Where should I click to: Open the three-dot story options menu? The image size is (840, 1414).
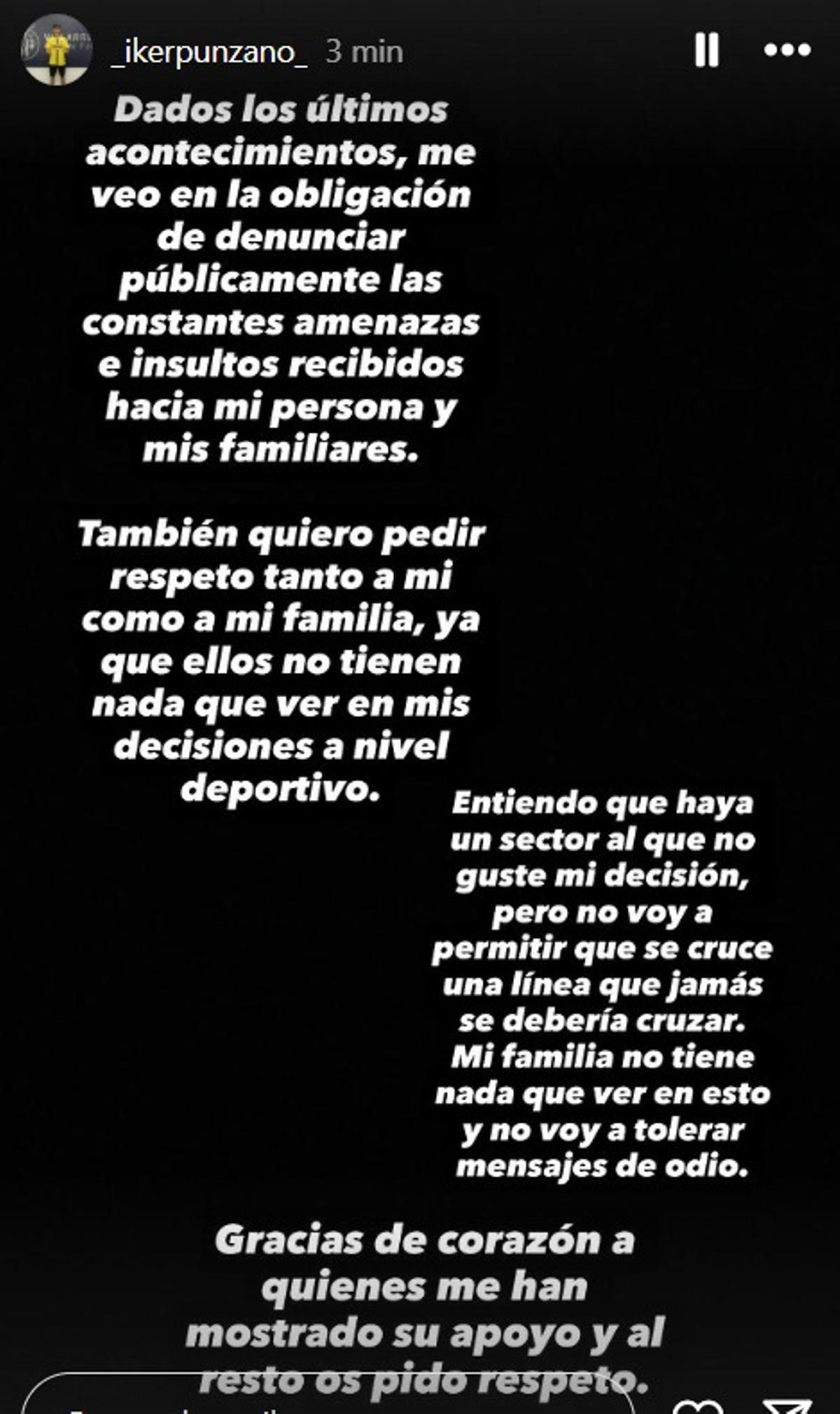(787, 50)
